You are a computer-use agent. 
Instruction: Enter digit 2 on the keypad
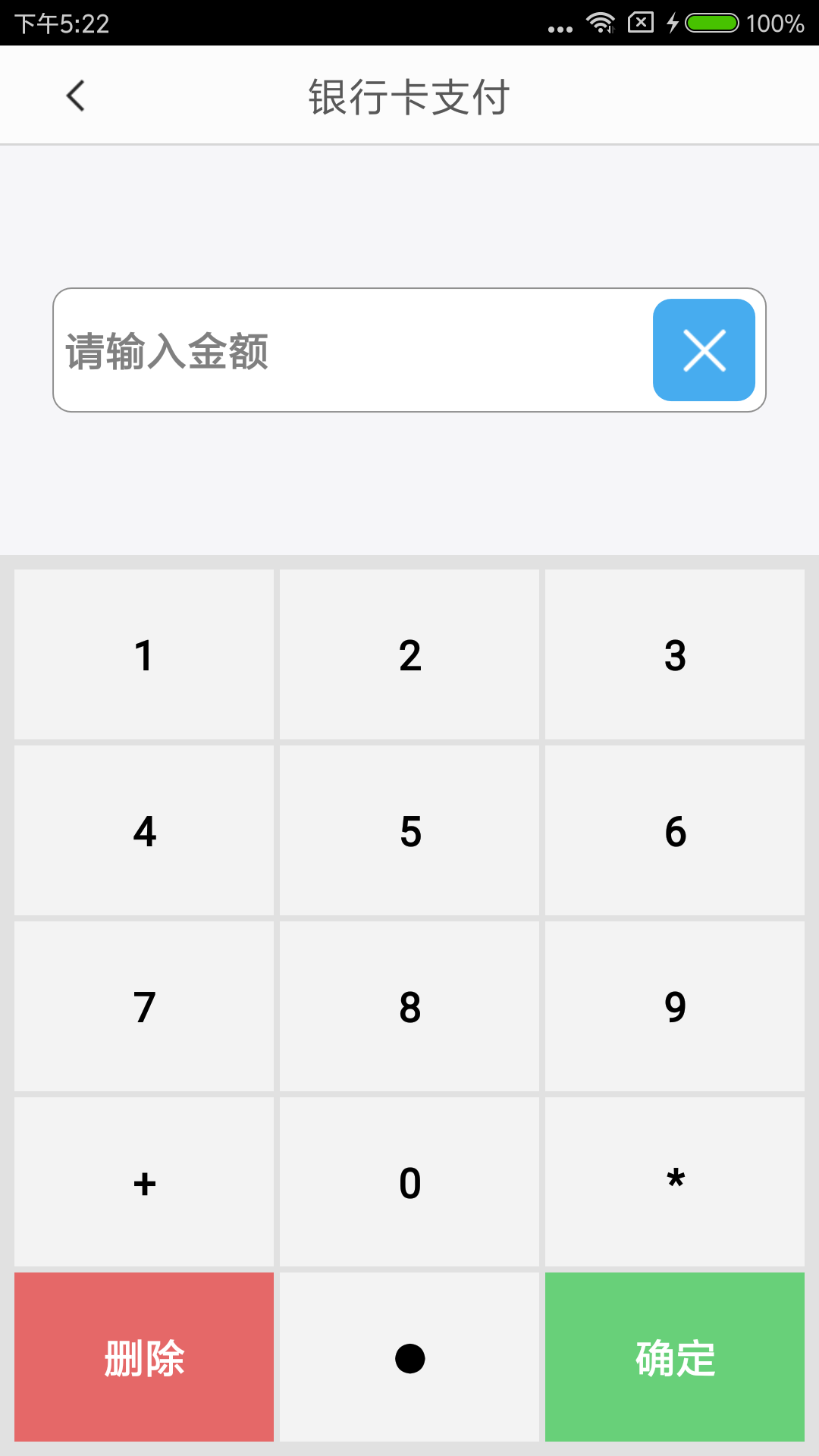coord(409,655)
